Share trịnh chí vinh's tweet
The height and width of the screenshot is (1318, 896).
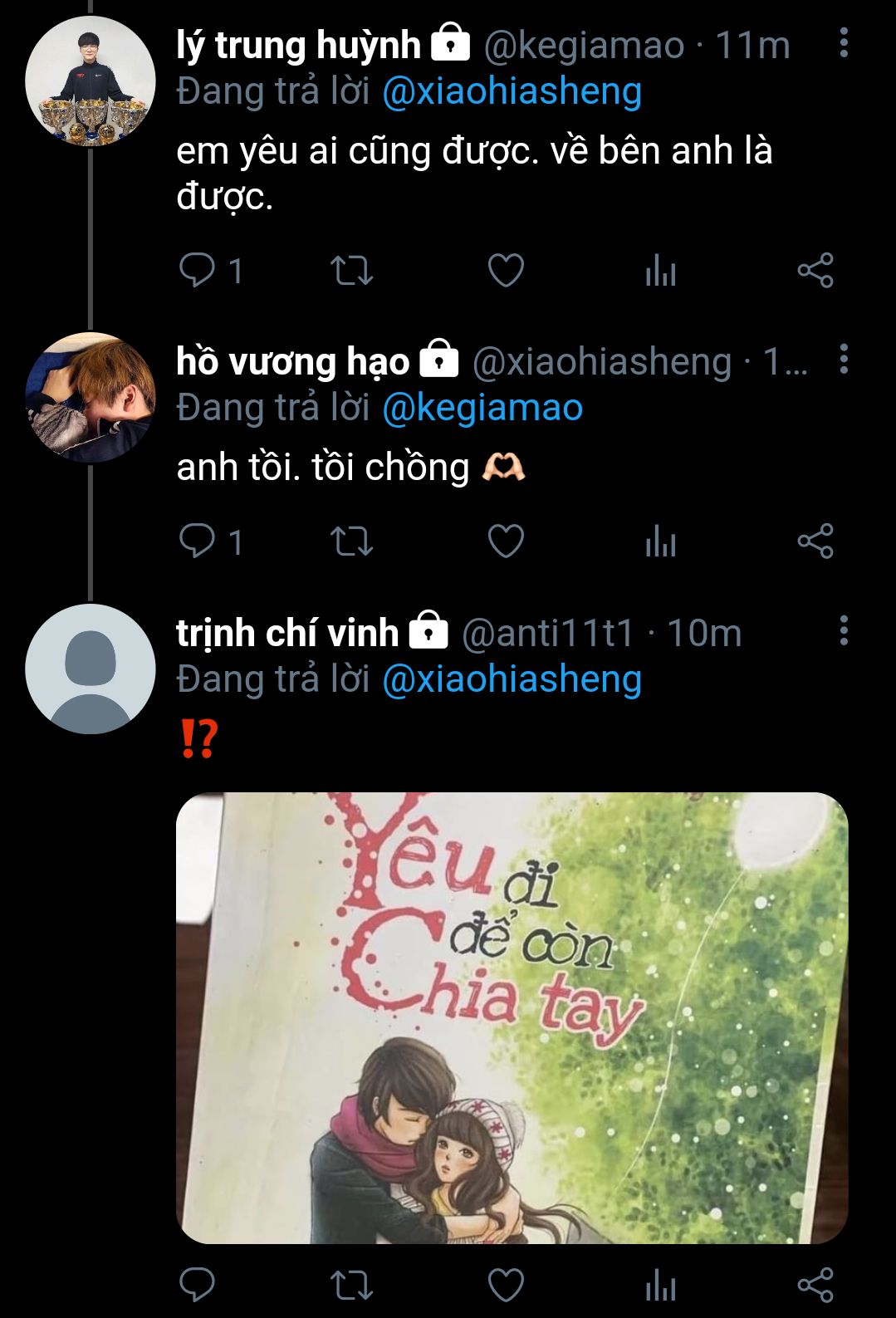pyautogui.click(x=815, y=1286)
